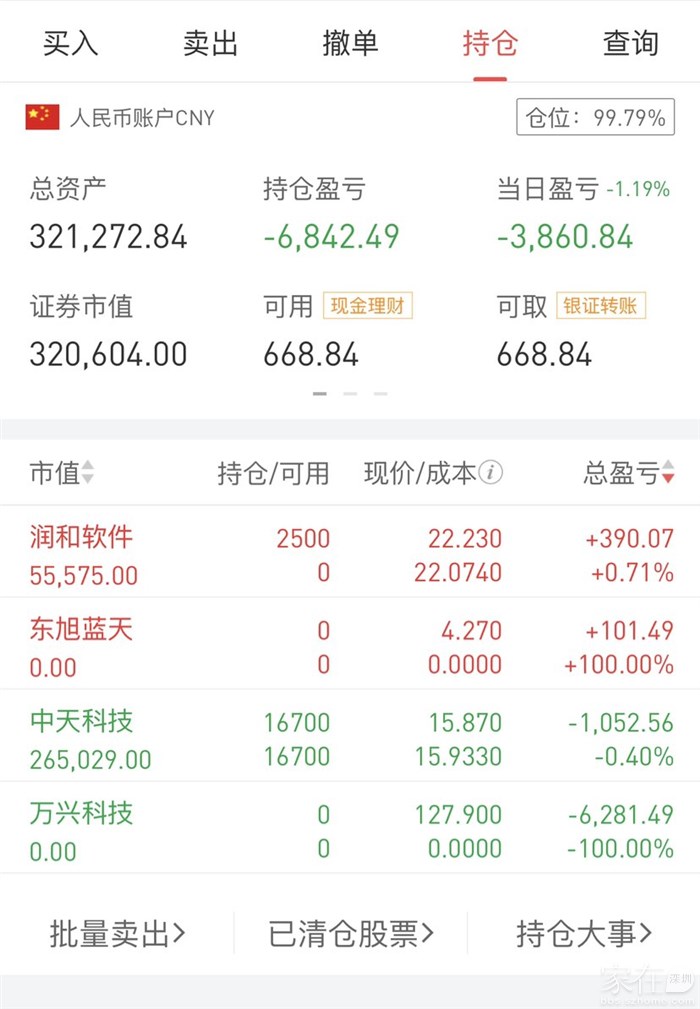Viewport: 700px width, 1009px height.
Task: Select the 持仓 tab
Action: (490, 43)
